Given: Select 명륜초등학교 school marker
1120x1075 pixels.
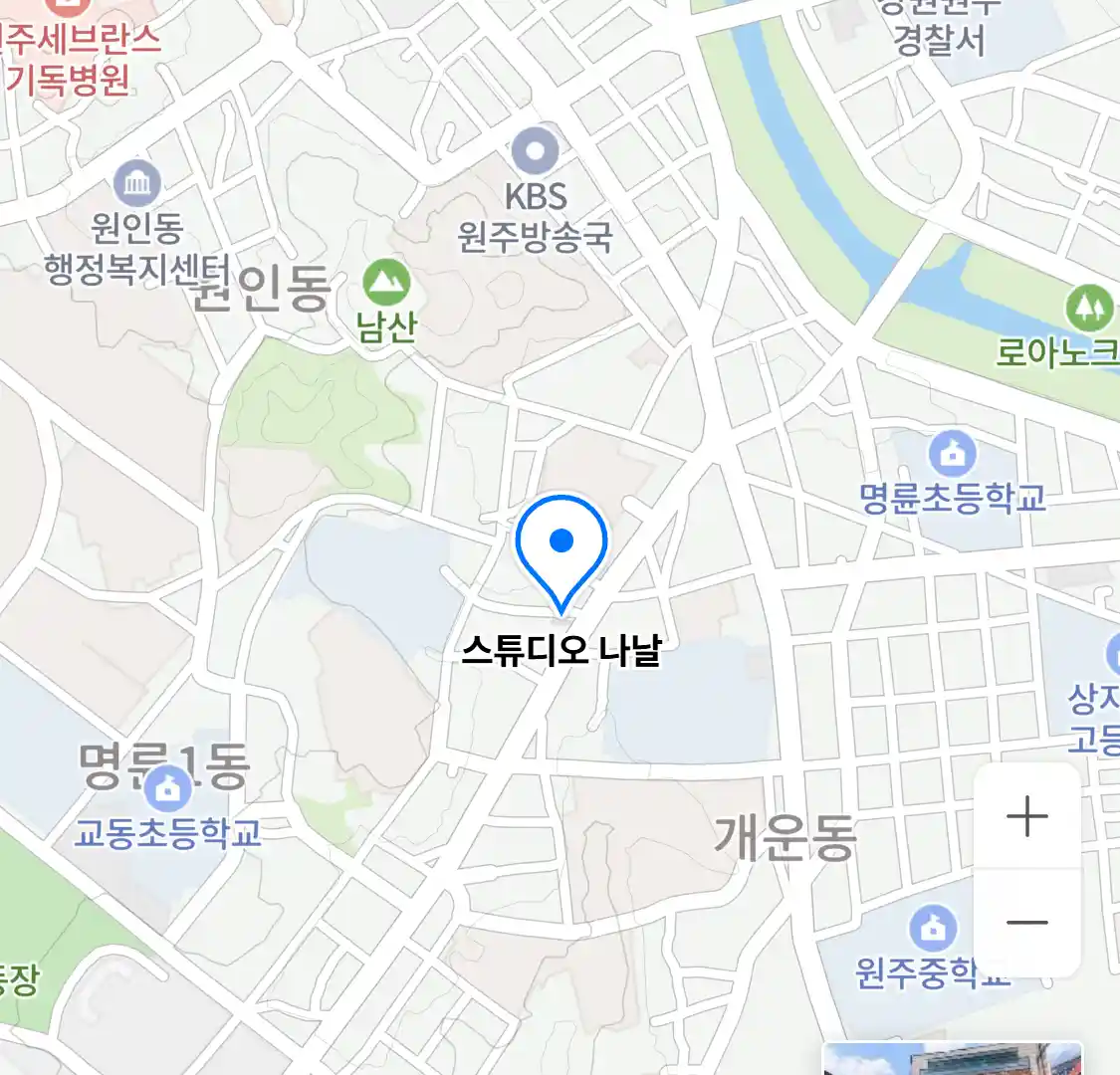Looking at the screenshot, I should click(x=953, y=454).
